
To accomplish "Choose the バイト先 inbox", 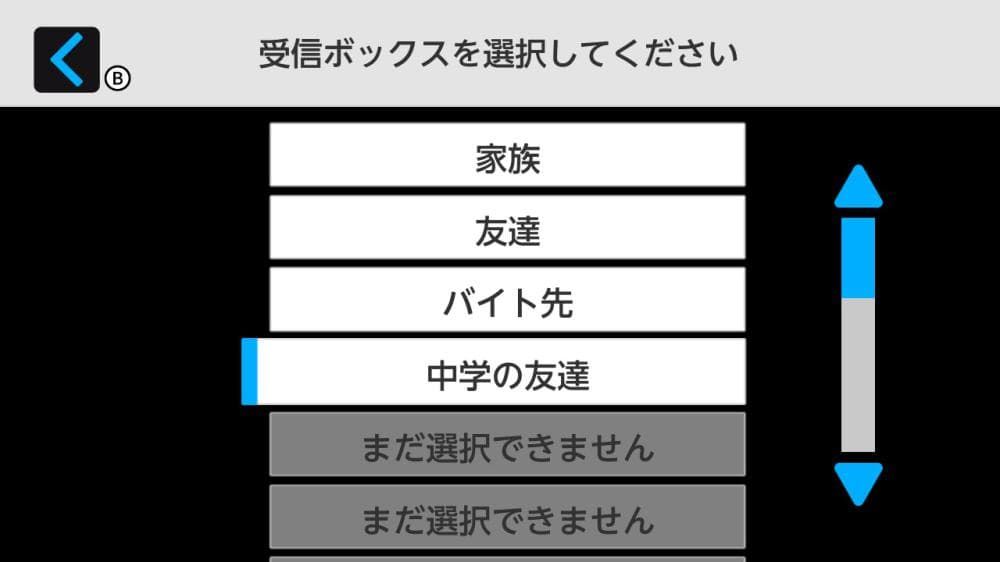I will click(x=507, y=299).
